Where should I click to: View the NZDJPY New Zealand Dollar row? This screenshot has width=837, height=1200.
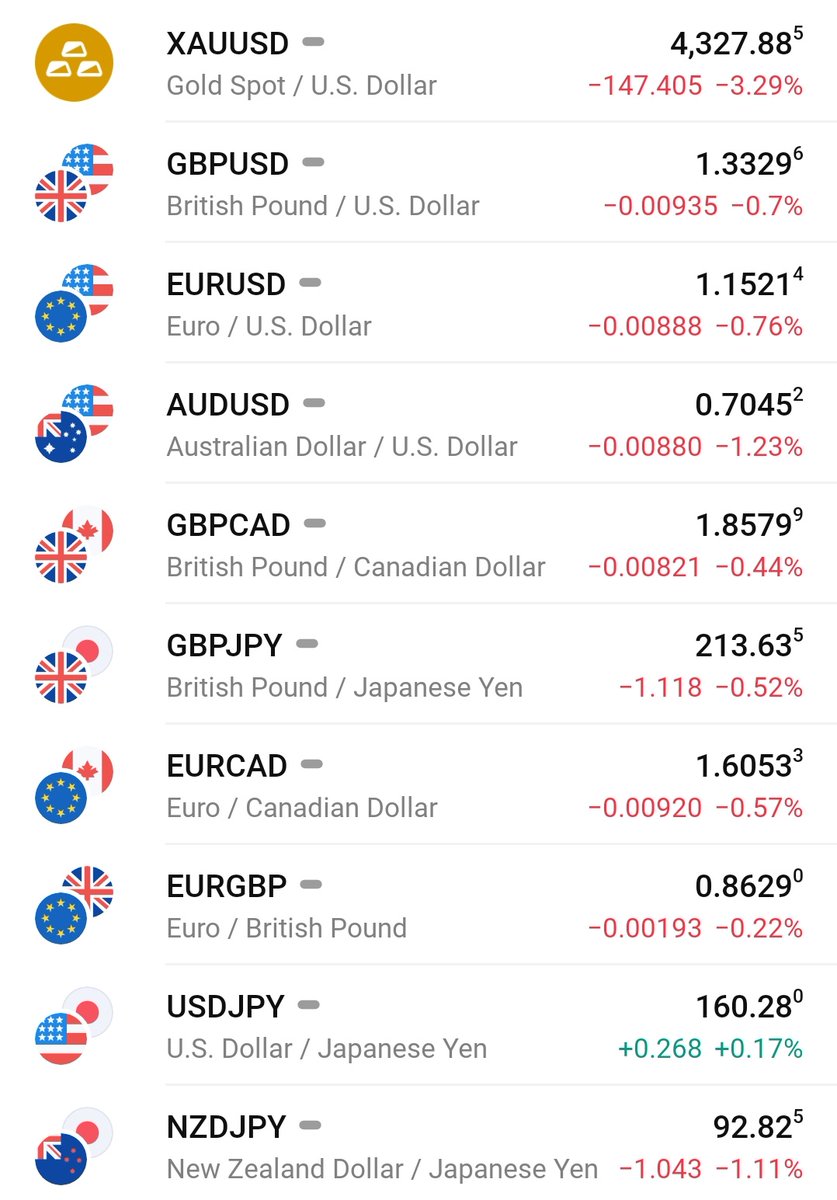[418, 1143]
